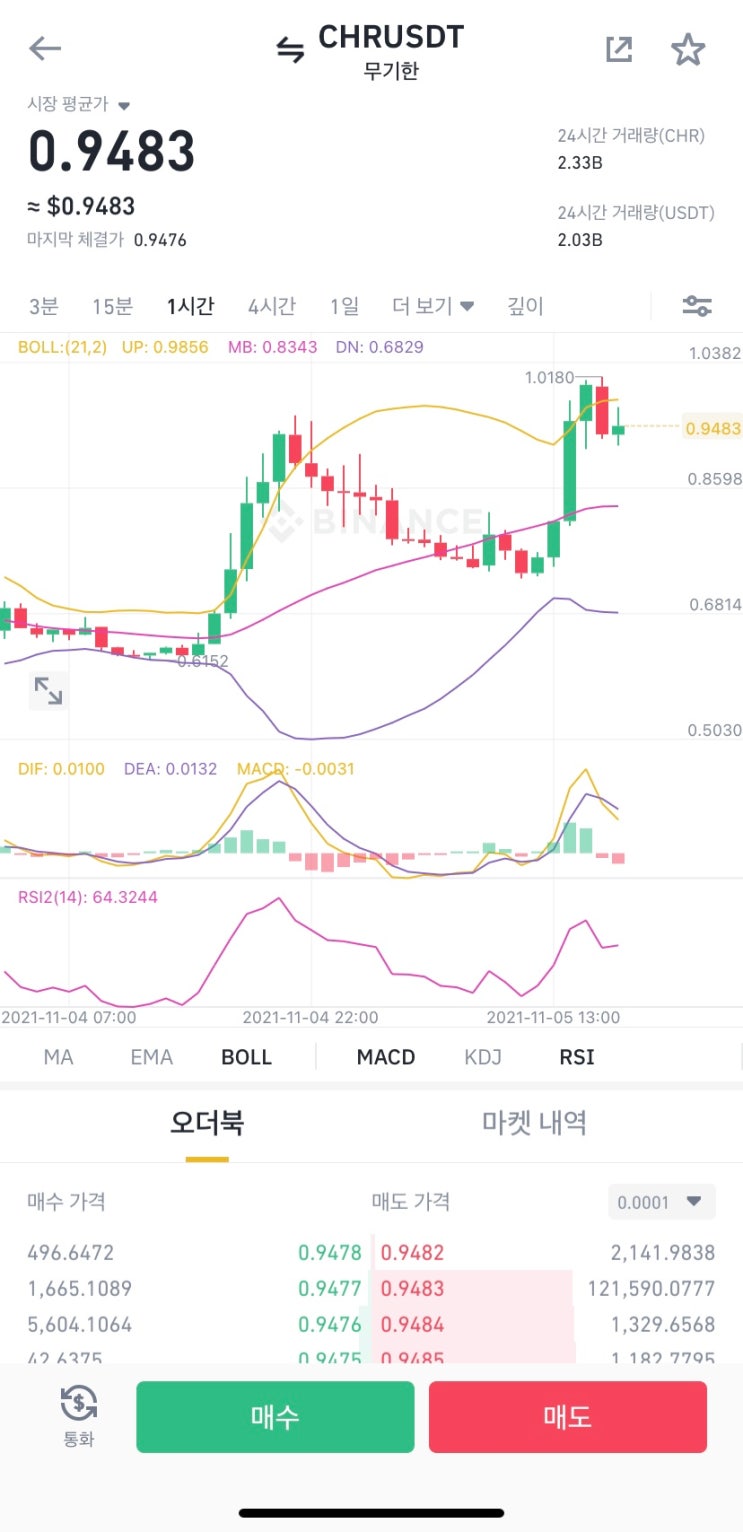This screenshot has width=743, height=1532.
Task: Show the 깊이 depth chart
Action: pyautogui.click(x=525, y=306)
